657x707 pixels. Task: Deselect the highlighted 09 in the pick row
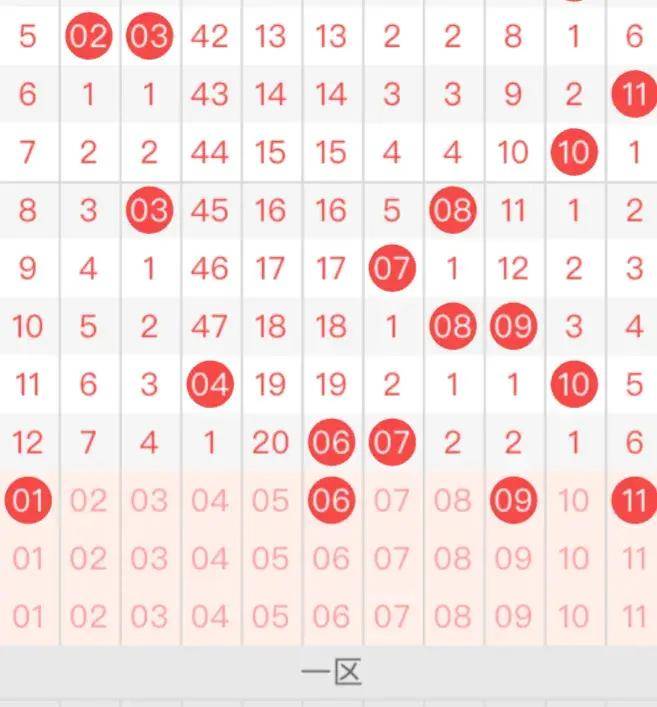tap(513, 500)
